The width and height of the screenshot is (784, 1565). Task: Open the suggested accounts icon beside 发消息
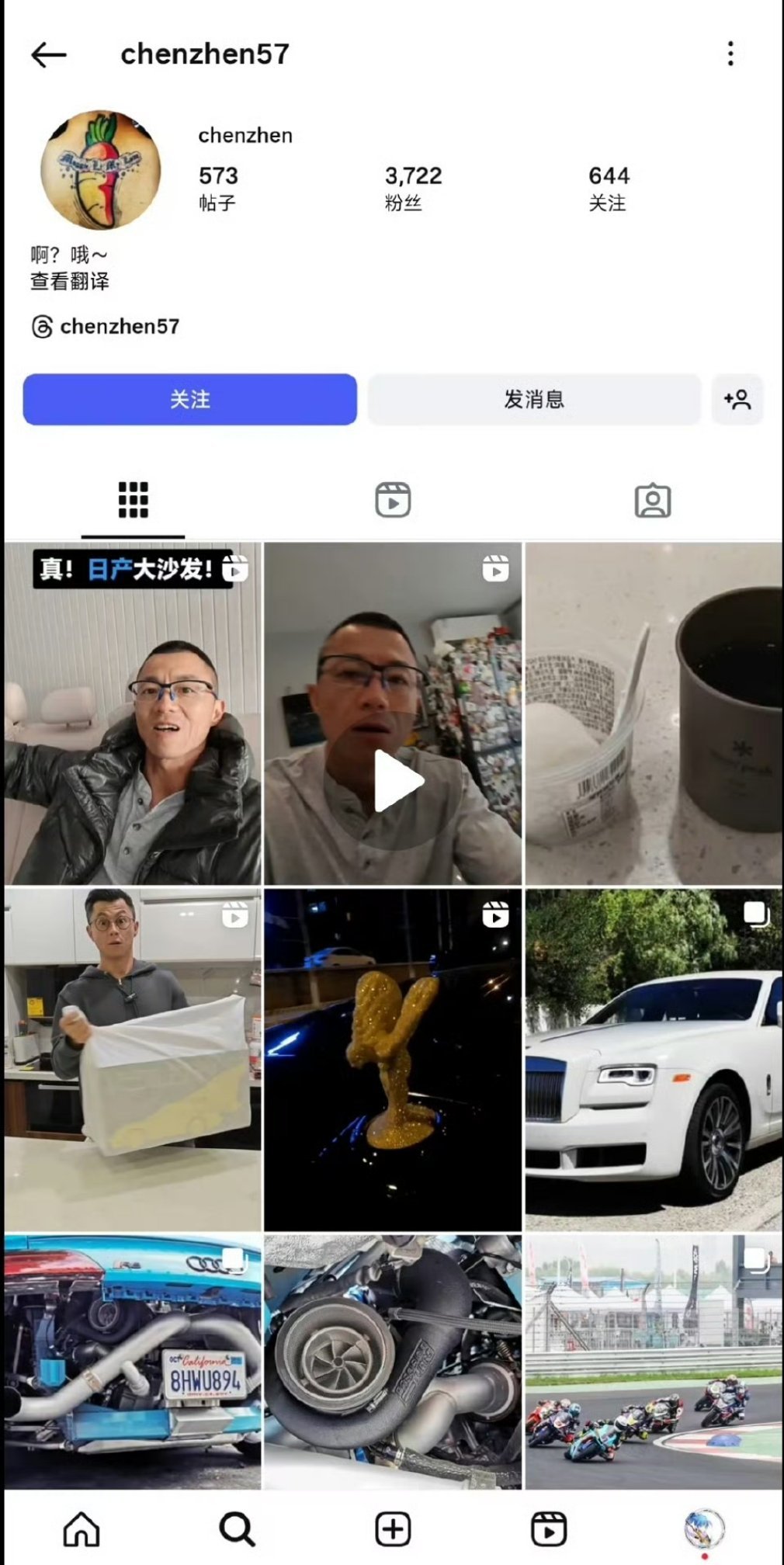point(737,399)
